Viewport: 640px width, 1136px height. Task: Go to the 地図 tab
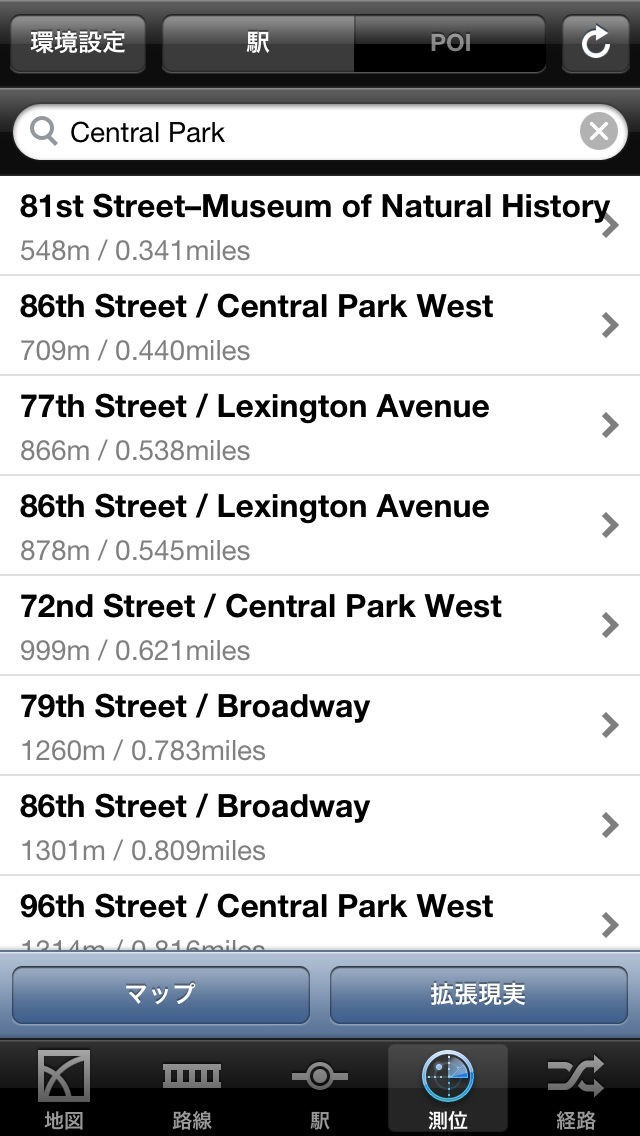pos(64,1089)
